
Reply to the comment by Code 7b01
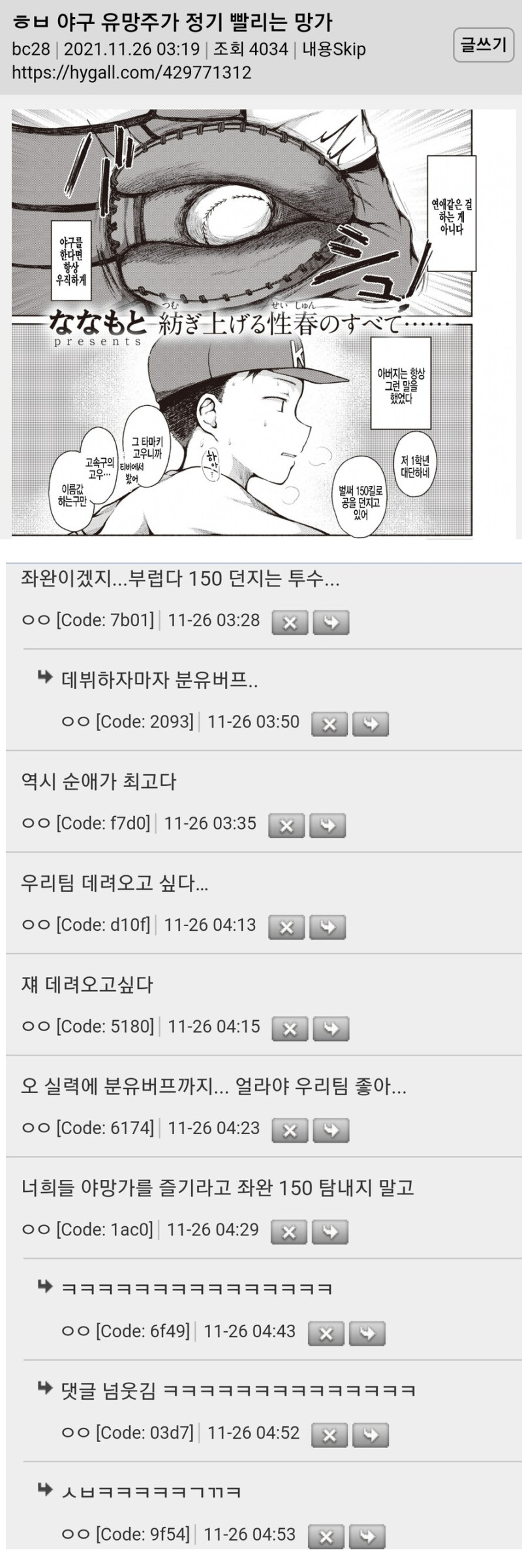point(331,622)
